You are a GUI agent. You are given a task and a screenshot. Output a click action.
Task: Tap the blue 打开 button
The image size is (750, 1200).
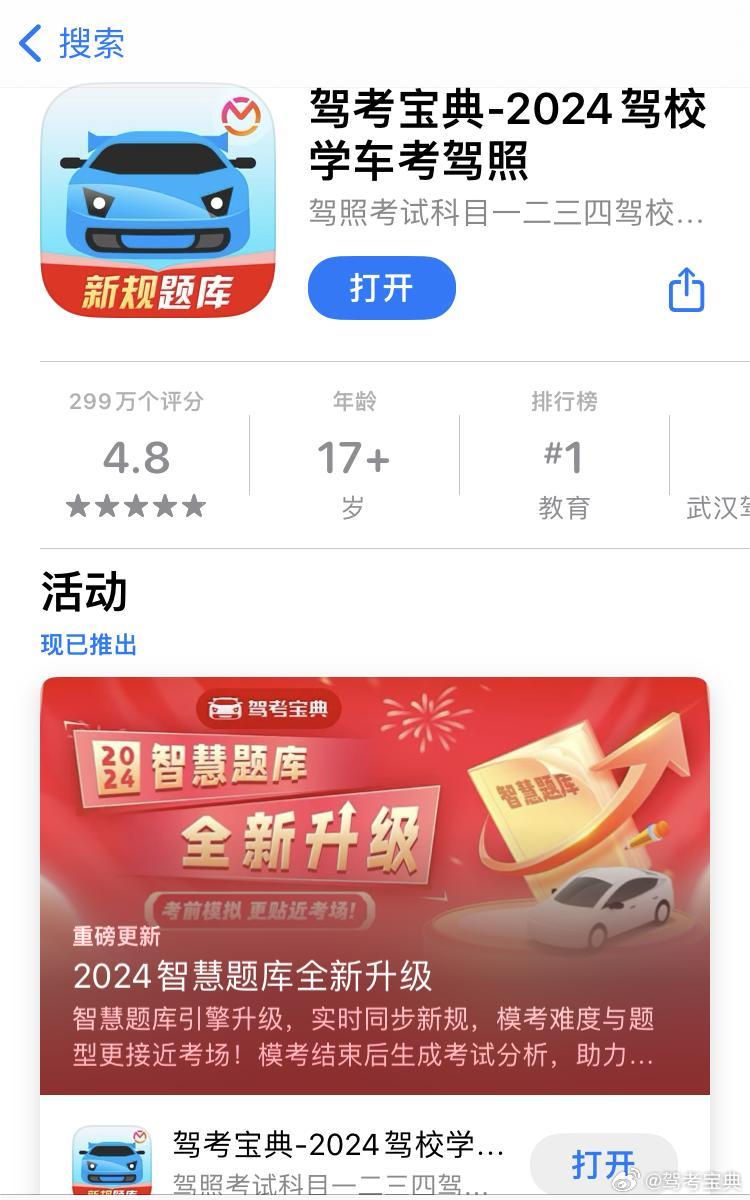[x=381, y=288]
